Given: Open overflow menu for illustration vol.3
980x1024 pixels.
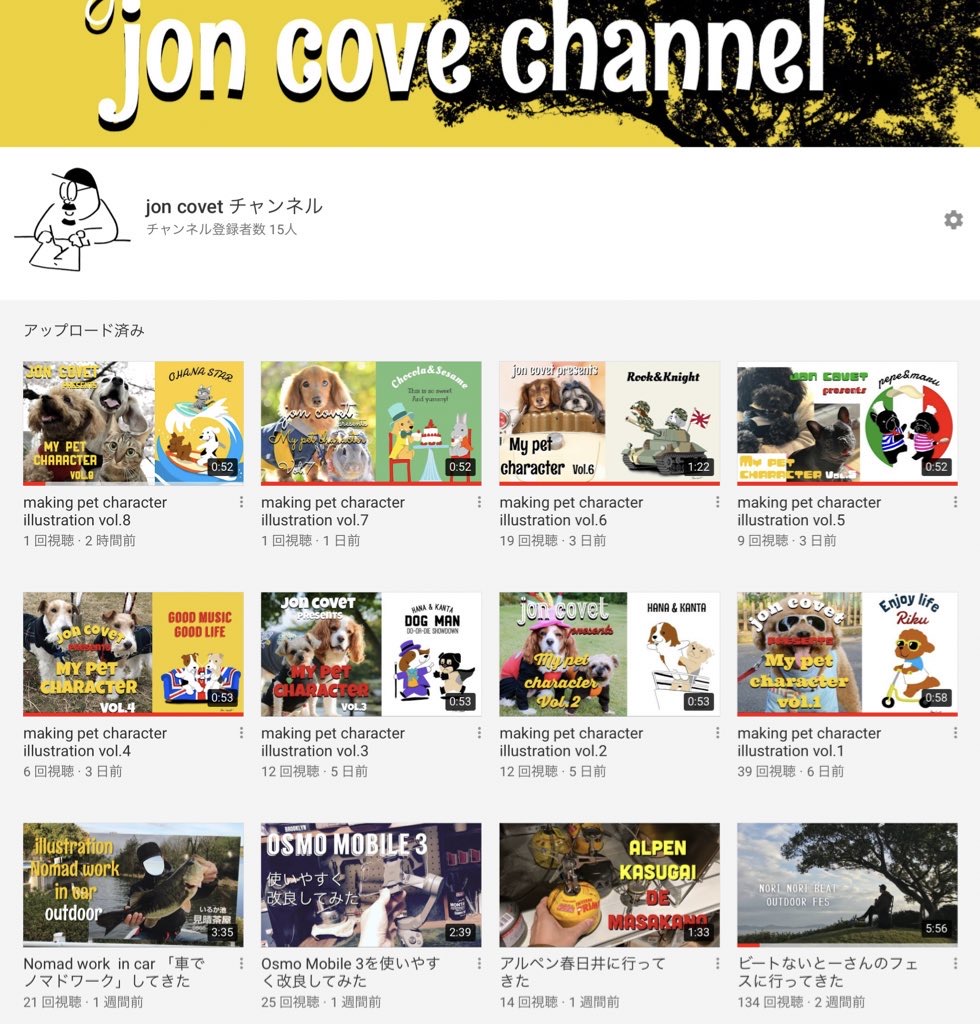Looking at the screenshot, I should (479, 733).
